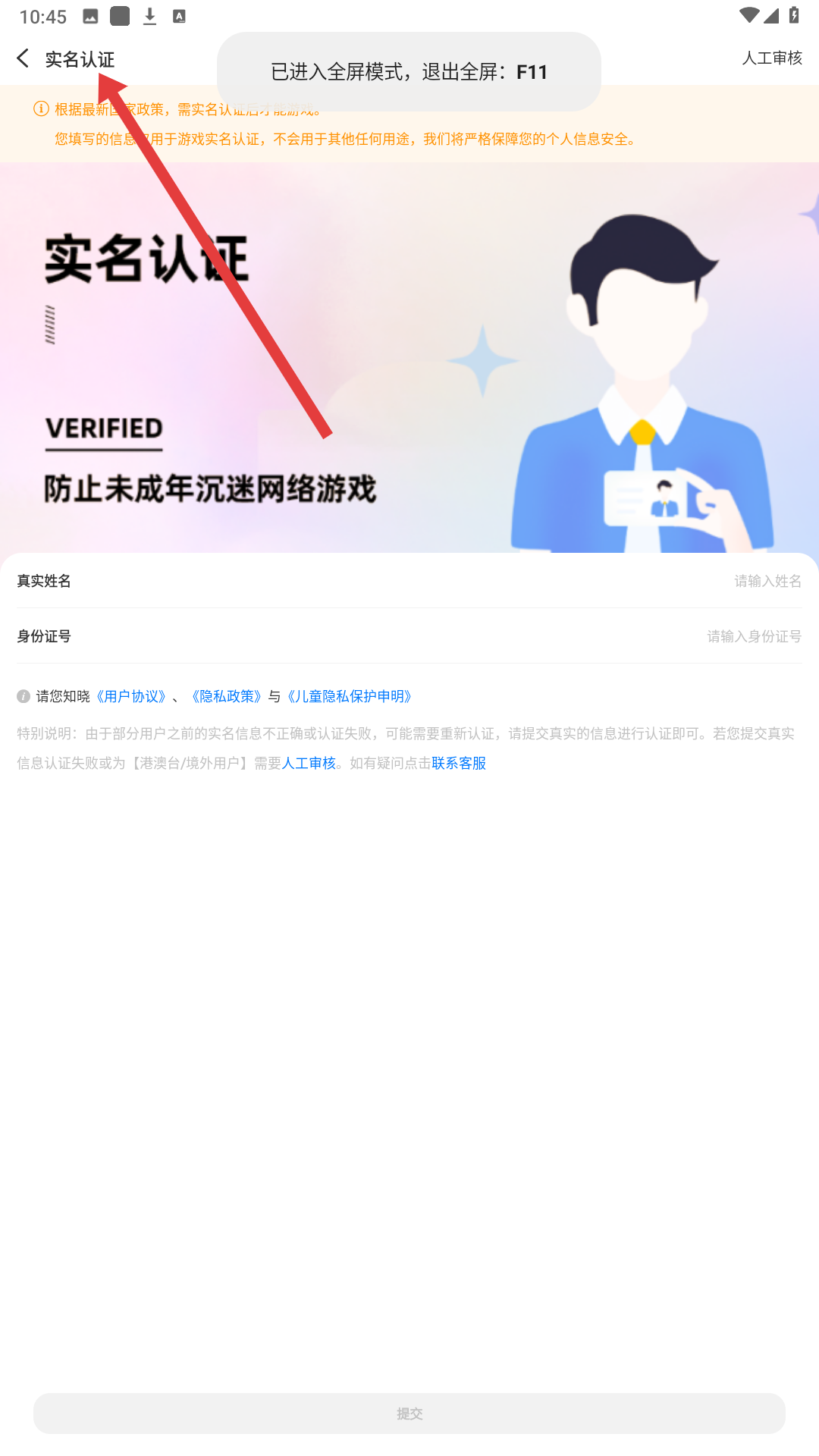Screen dimensions: 819x1456
Task: Read 《儿童隐私保护申明》
Action: pyautogui.click(x=350, y=696)
